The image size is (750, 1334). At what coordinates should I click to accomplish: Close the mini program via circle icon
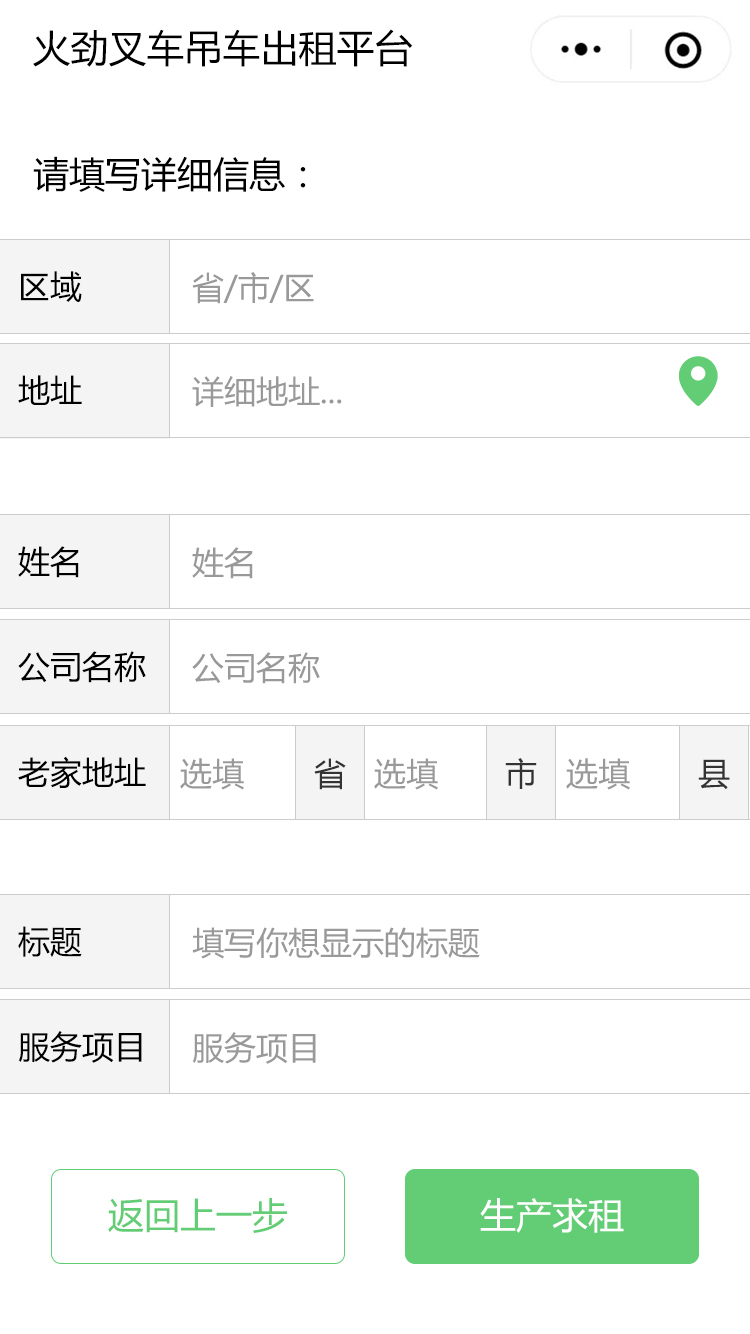pos(683,49)
